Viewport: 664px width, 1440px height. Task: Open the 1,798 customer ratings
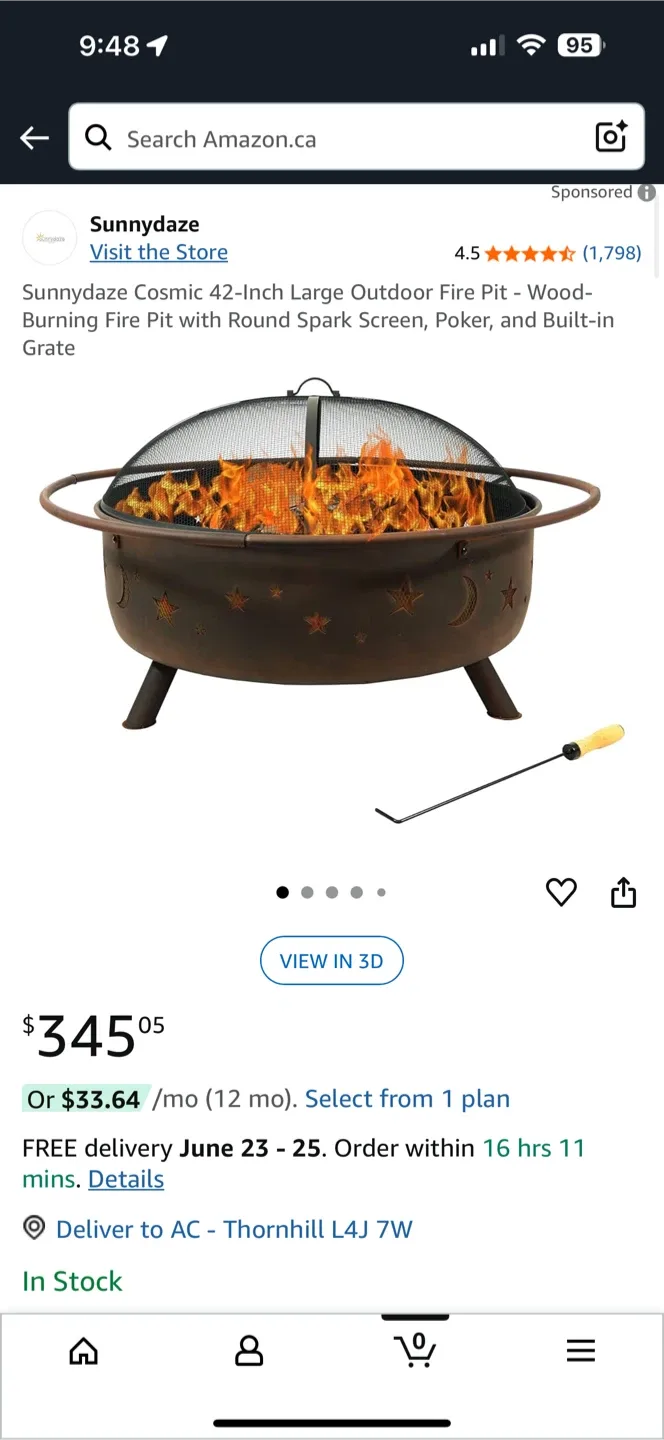pyautogui.click(x=611, y=253)
